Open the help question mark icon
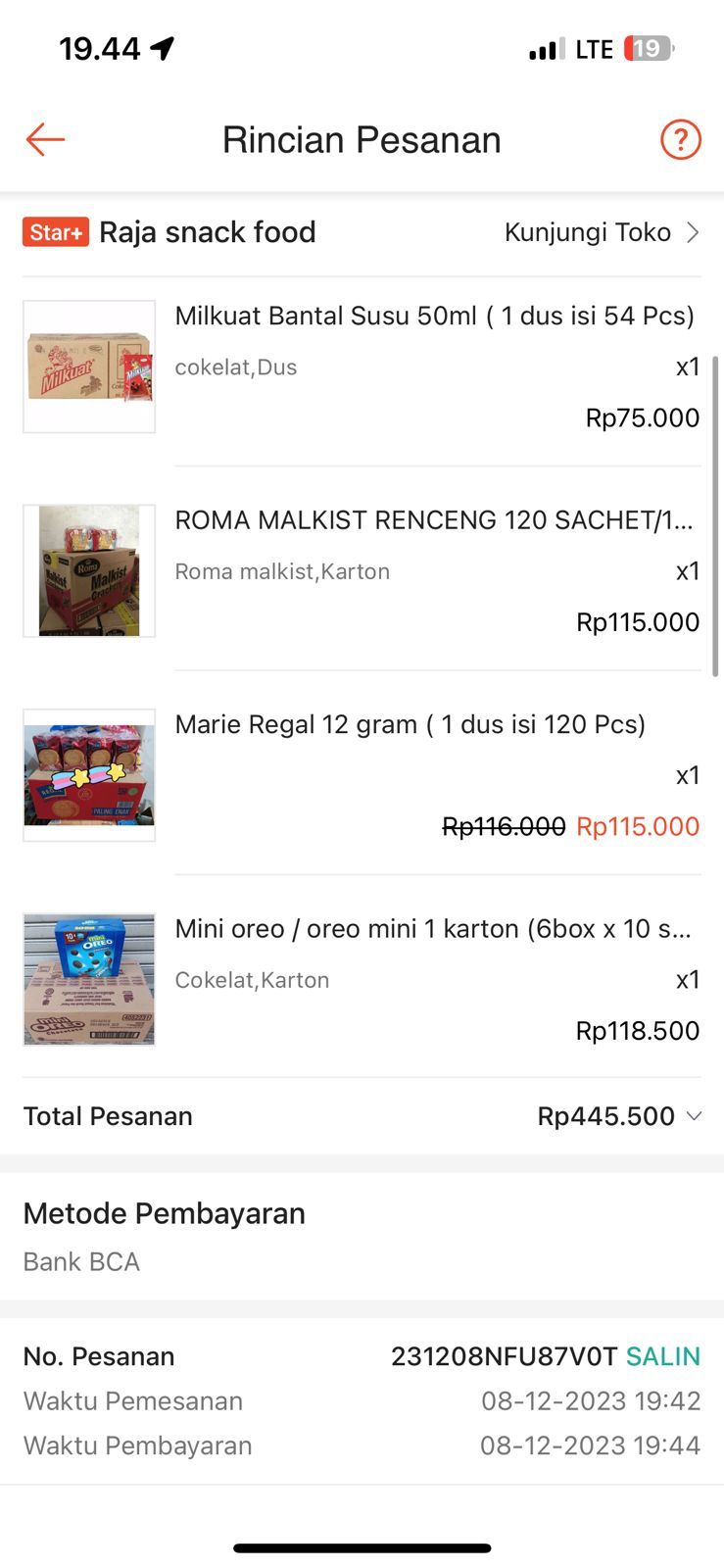The image size is (724, 1568). click(x=680, y=140)
